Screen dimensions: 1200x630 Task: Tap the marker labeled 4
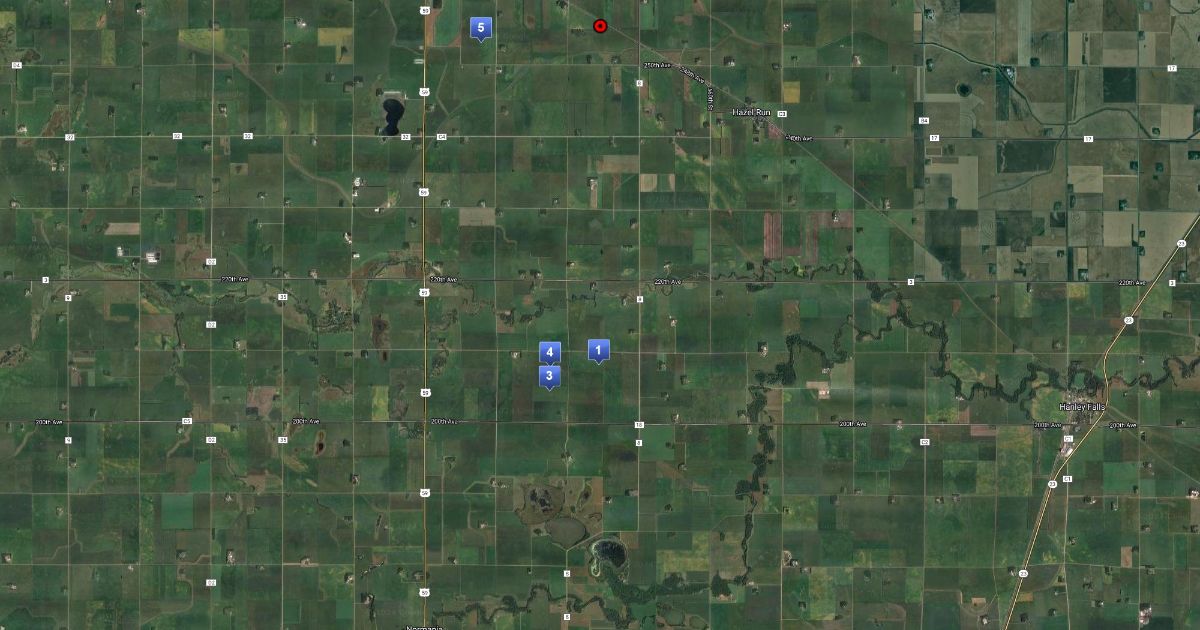[549, 352]
